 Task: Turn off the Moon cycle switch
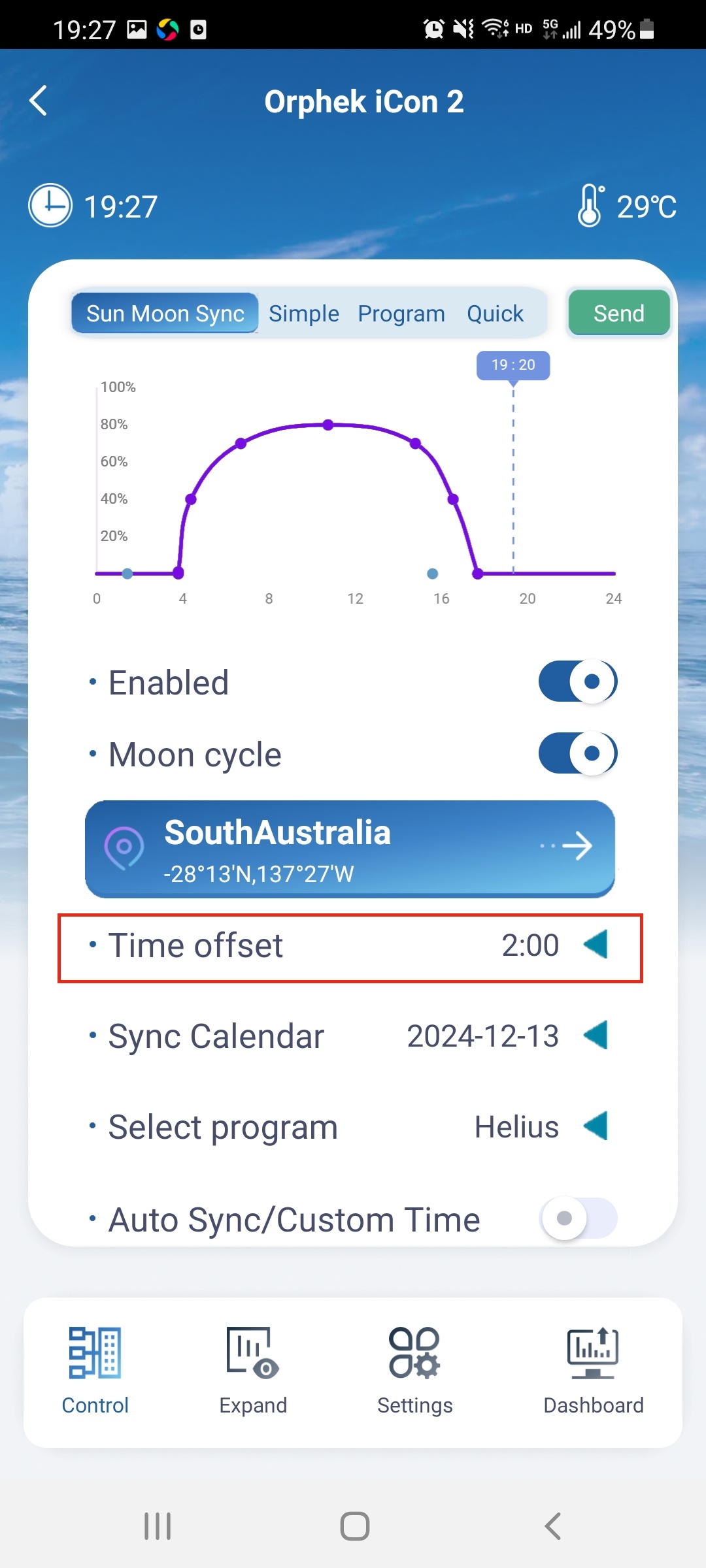[578, 754]
